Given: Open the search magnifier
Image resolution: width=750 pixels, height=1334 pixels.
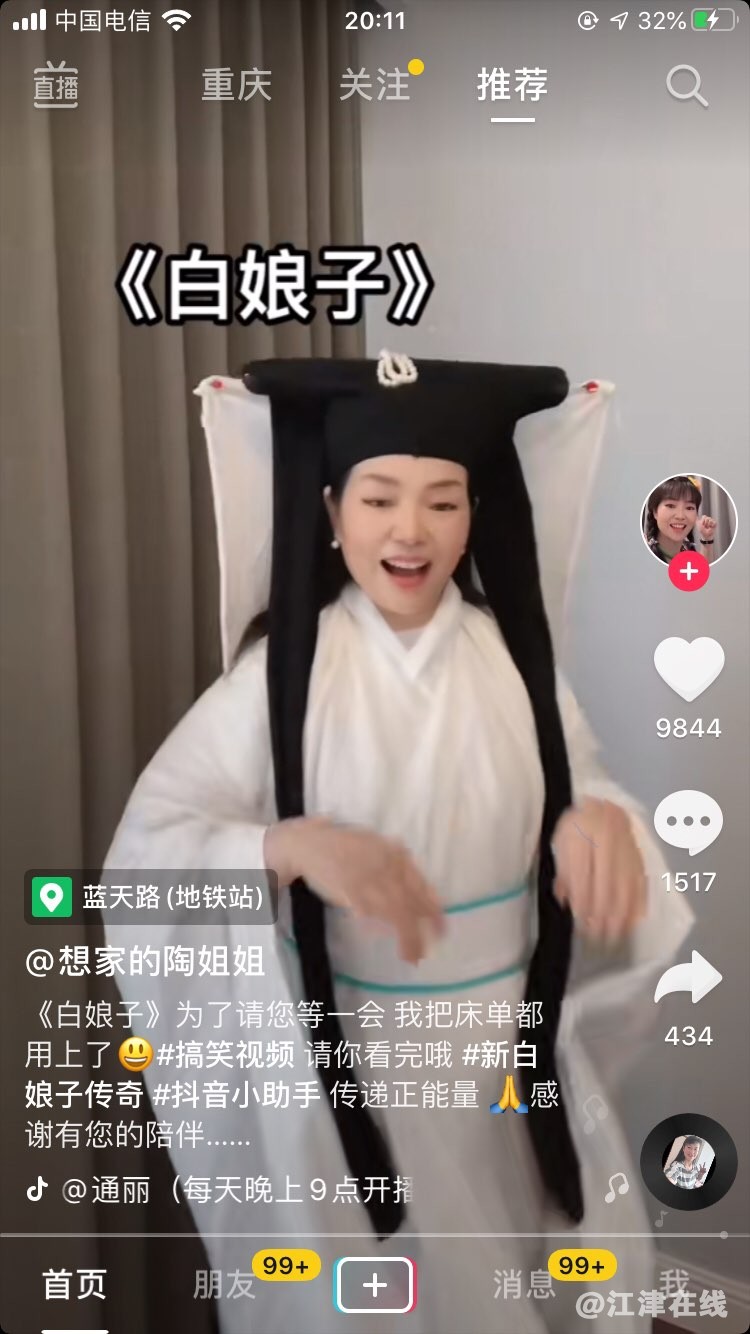Looking at the screenshot, I should point(686,87).
